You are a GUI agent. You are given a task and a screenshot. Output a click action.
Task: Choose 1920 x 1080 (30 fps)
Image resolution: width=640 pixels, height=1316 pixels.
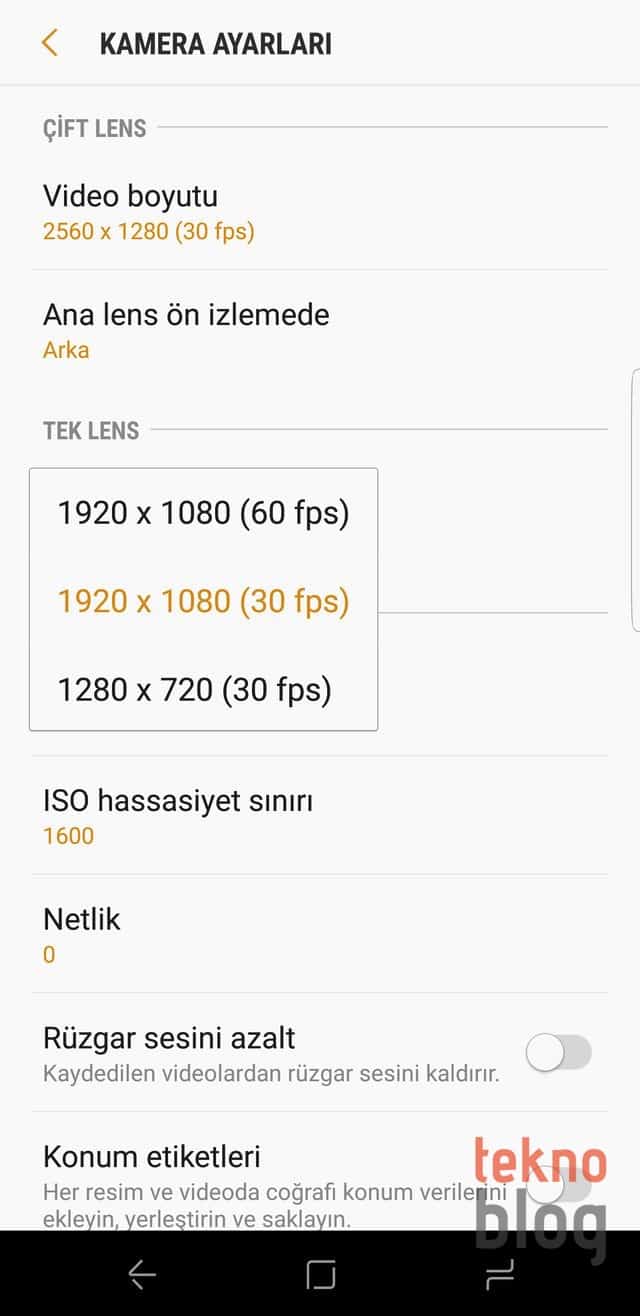(x=203, y=601)
